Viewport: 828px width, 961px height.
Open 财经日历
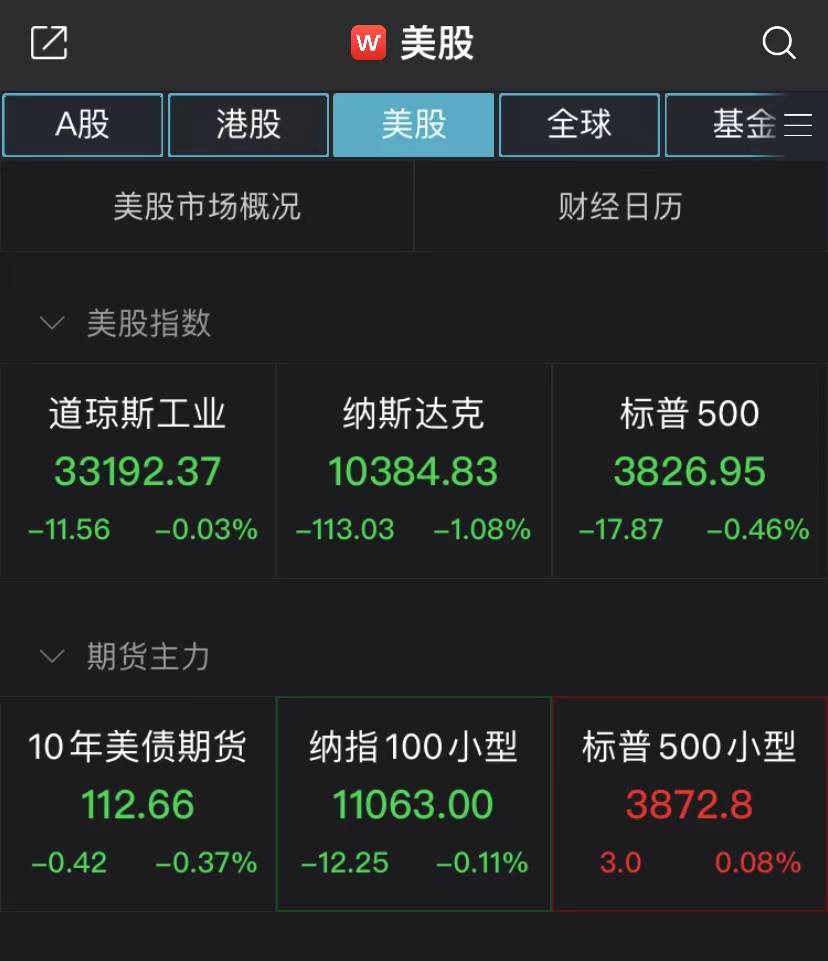point(620,207)
